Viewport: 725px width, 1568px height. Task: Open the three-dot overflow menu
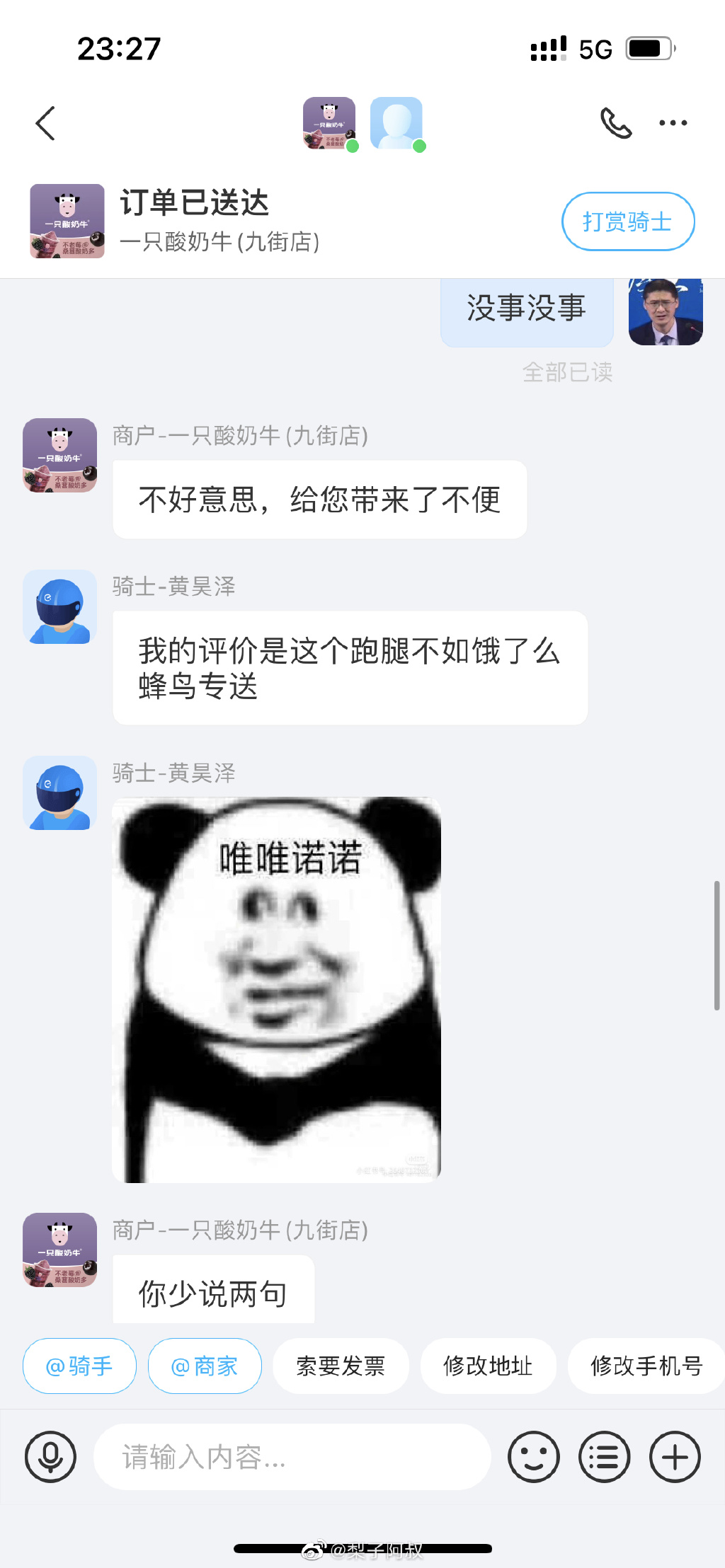pyautogui.click(x=673, y=123)
